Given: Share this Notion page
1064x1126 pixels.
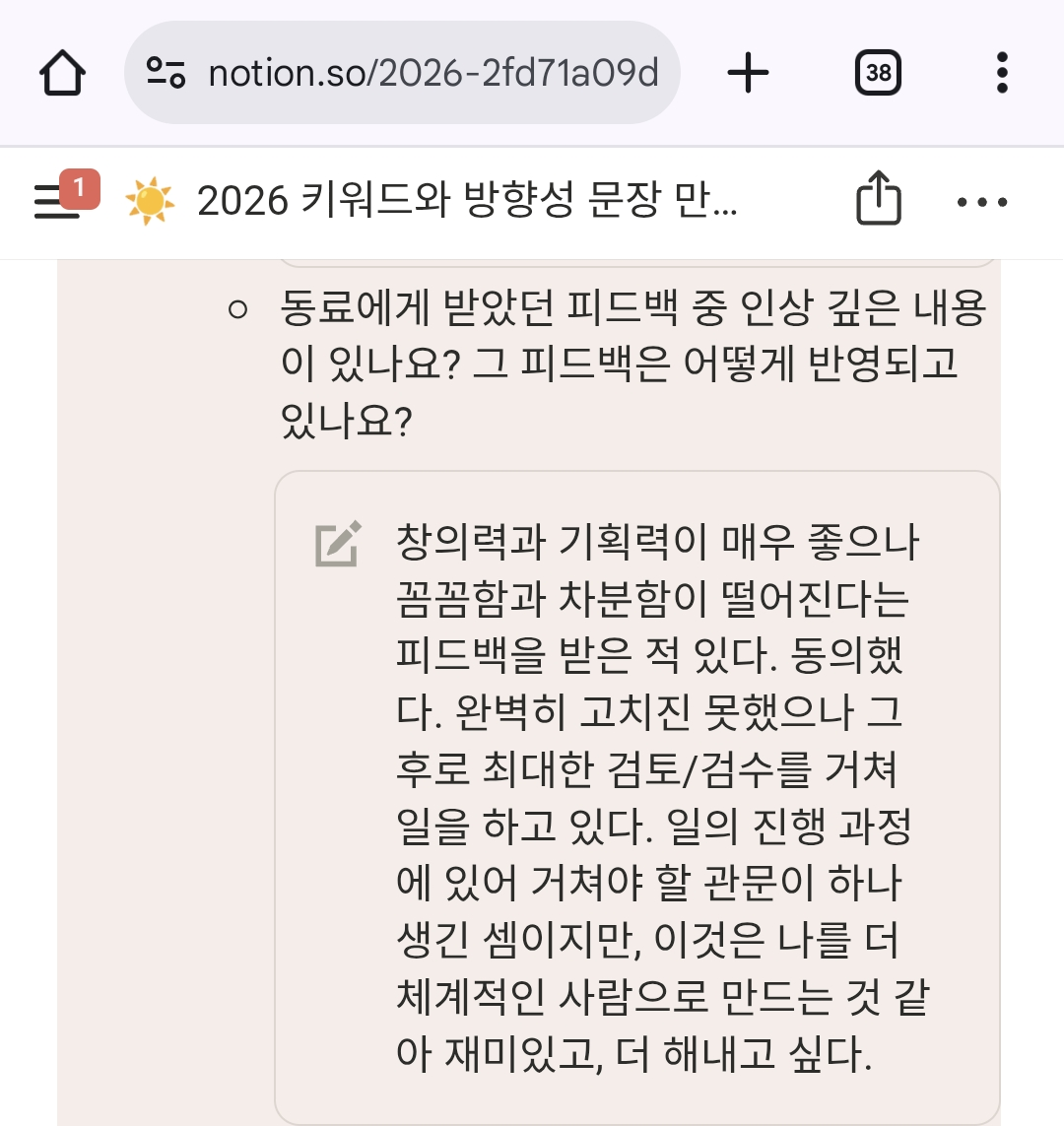Looking at the screenshot, I should (x=878, y=200).
